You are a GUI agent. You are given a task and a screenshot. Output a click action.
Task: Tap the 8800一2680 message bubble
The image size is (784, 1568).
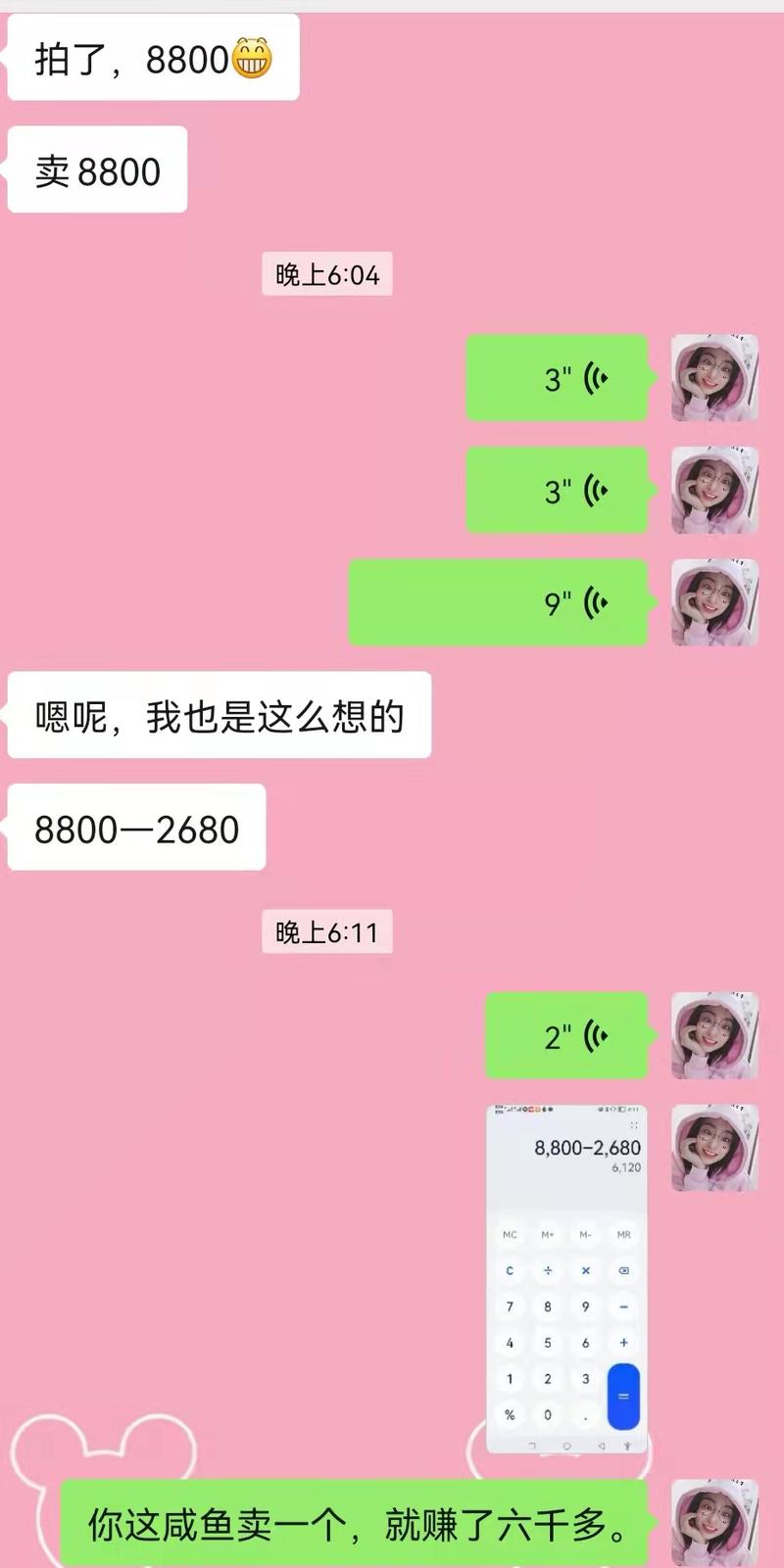coord(136,828)
